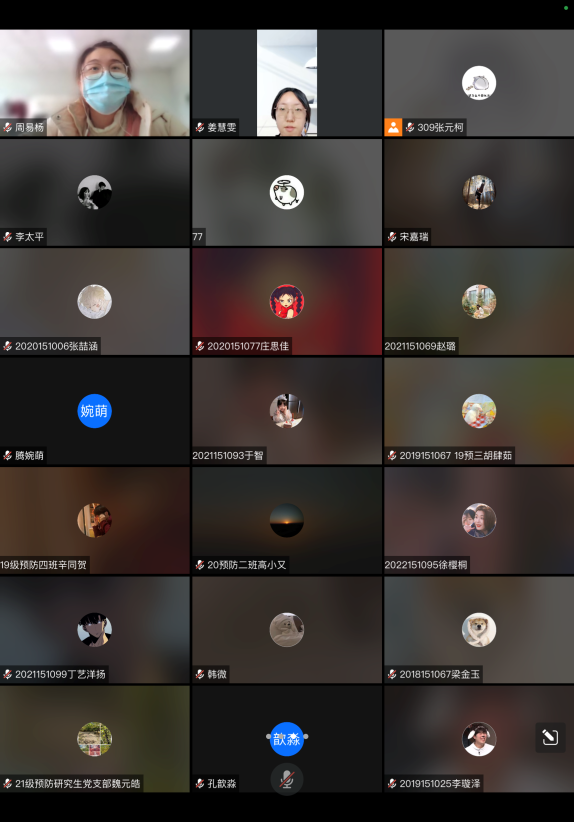Tap the 2021151099丁艺洋扬 tile

95,630
